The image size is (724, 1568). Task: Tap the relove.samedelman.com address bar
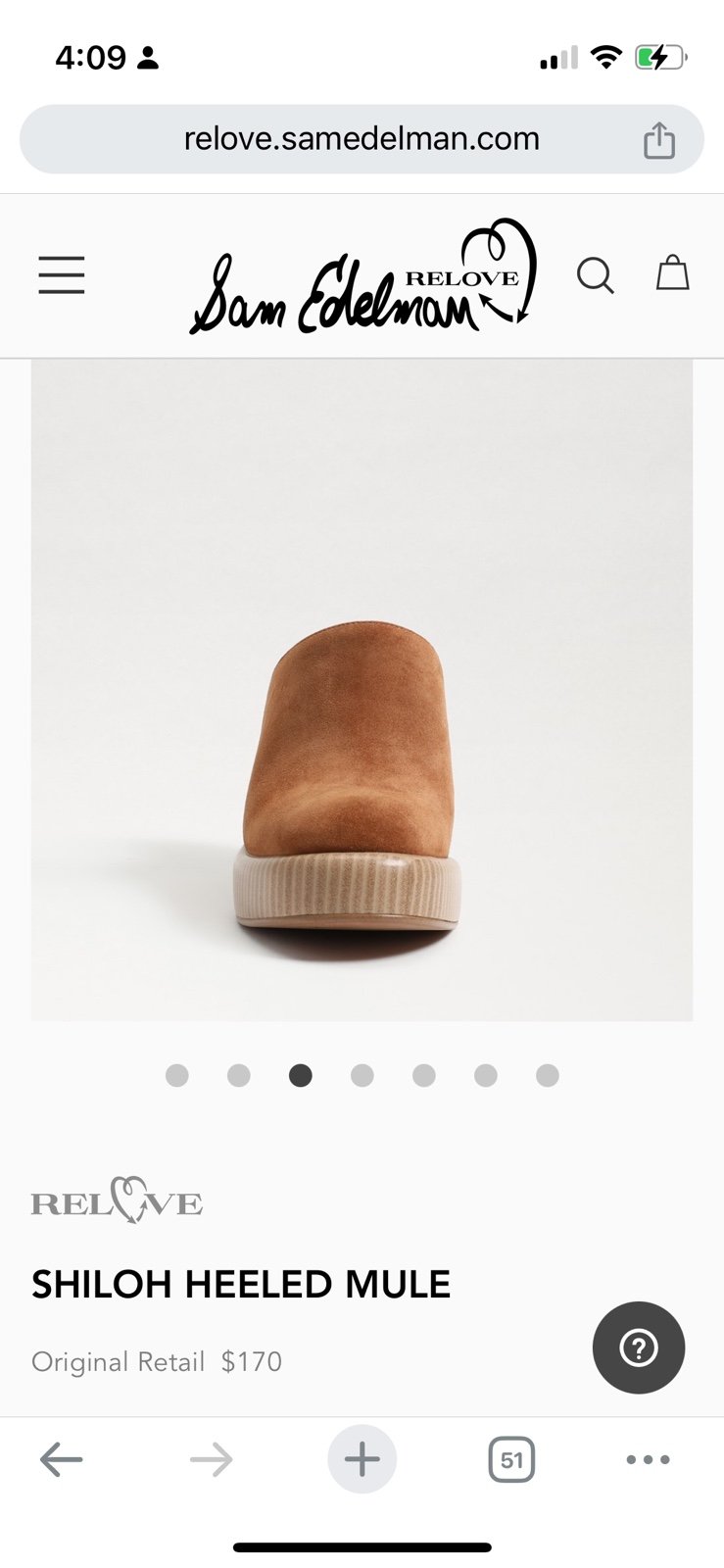pos(362,139)
